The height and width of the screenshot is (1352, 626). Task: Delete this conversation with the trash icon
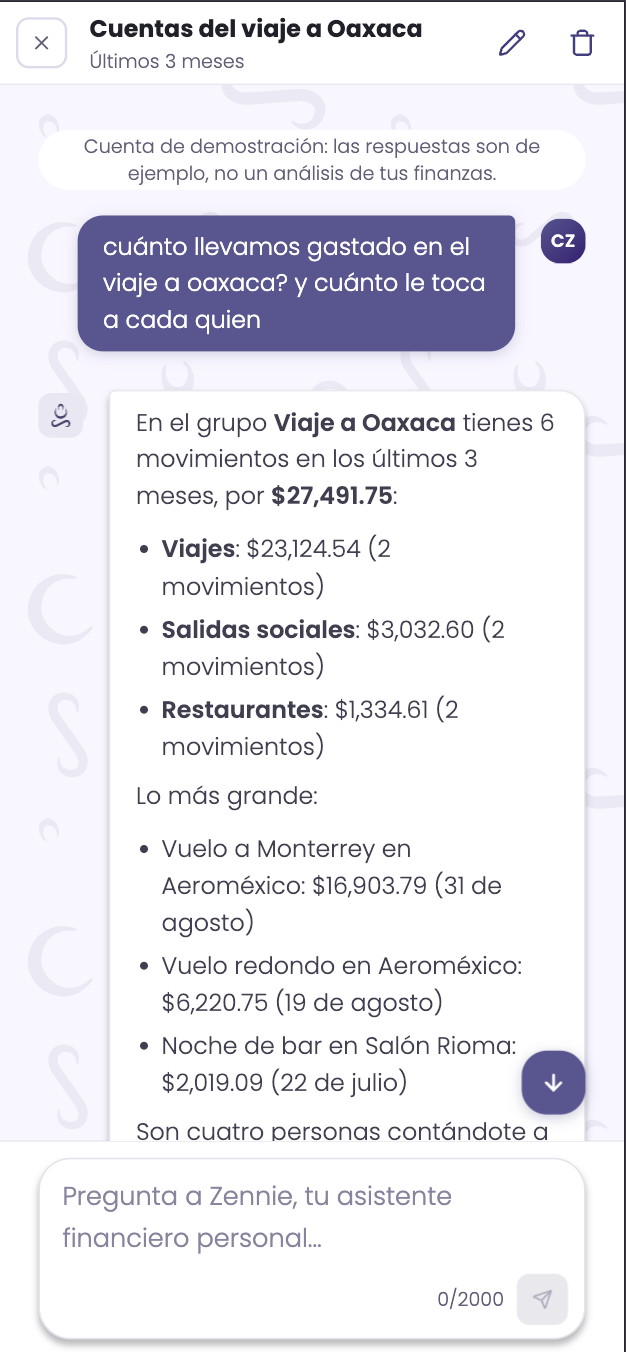pyautogui.click(x=582, y=43)
